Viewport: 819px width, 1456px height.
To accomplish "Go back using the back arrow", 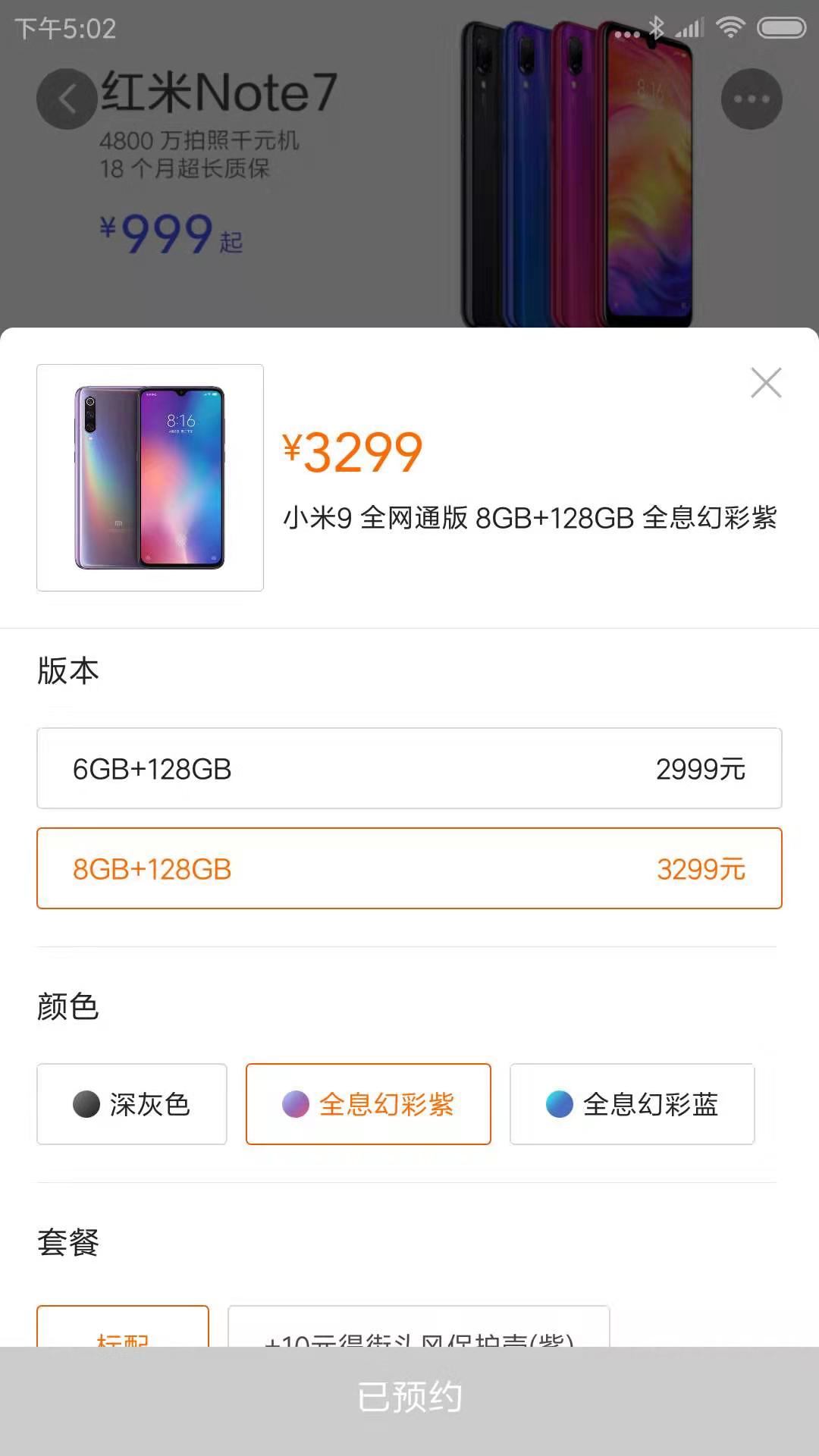I will [x=67, y=99].
